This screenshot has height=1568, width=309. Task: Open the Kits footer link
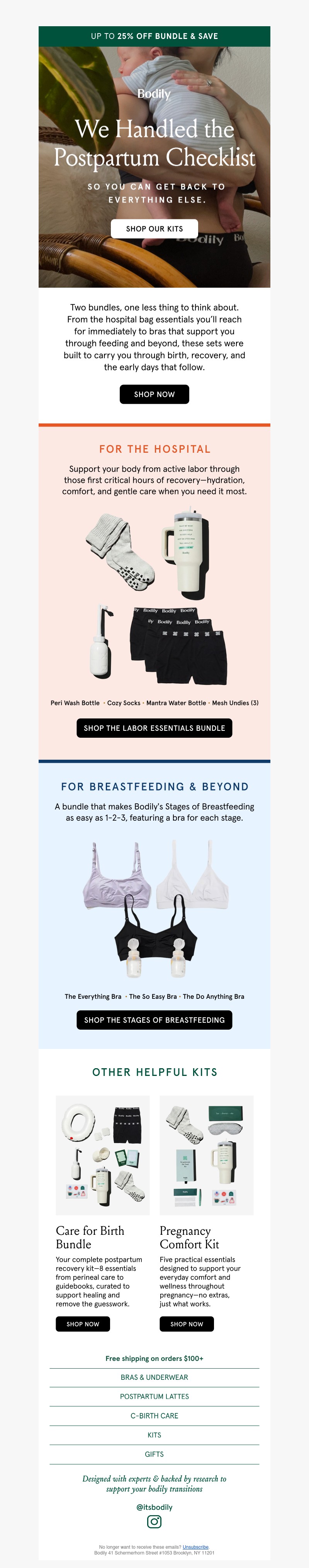pyautogui.click(x=154, y=1435)
